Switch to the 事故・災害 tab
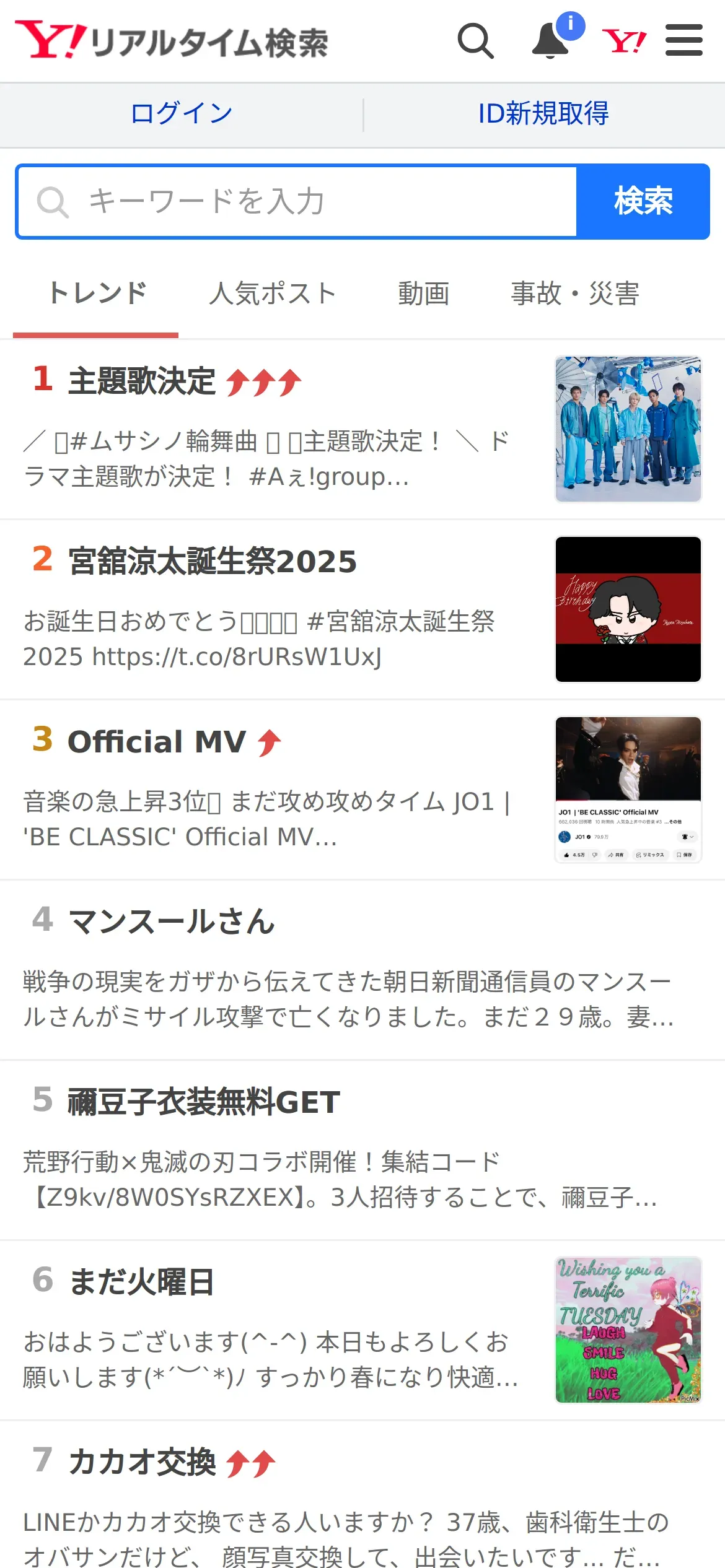The width and height of the screenshot is (725, 1568). (x=574, y=294)
